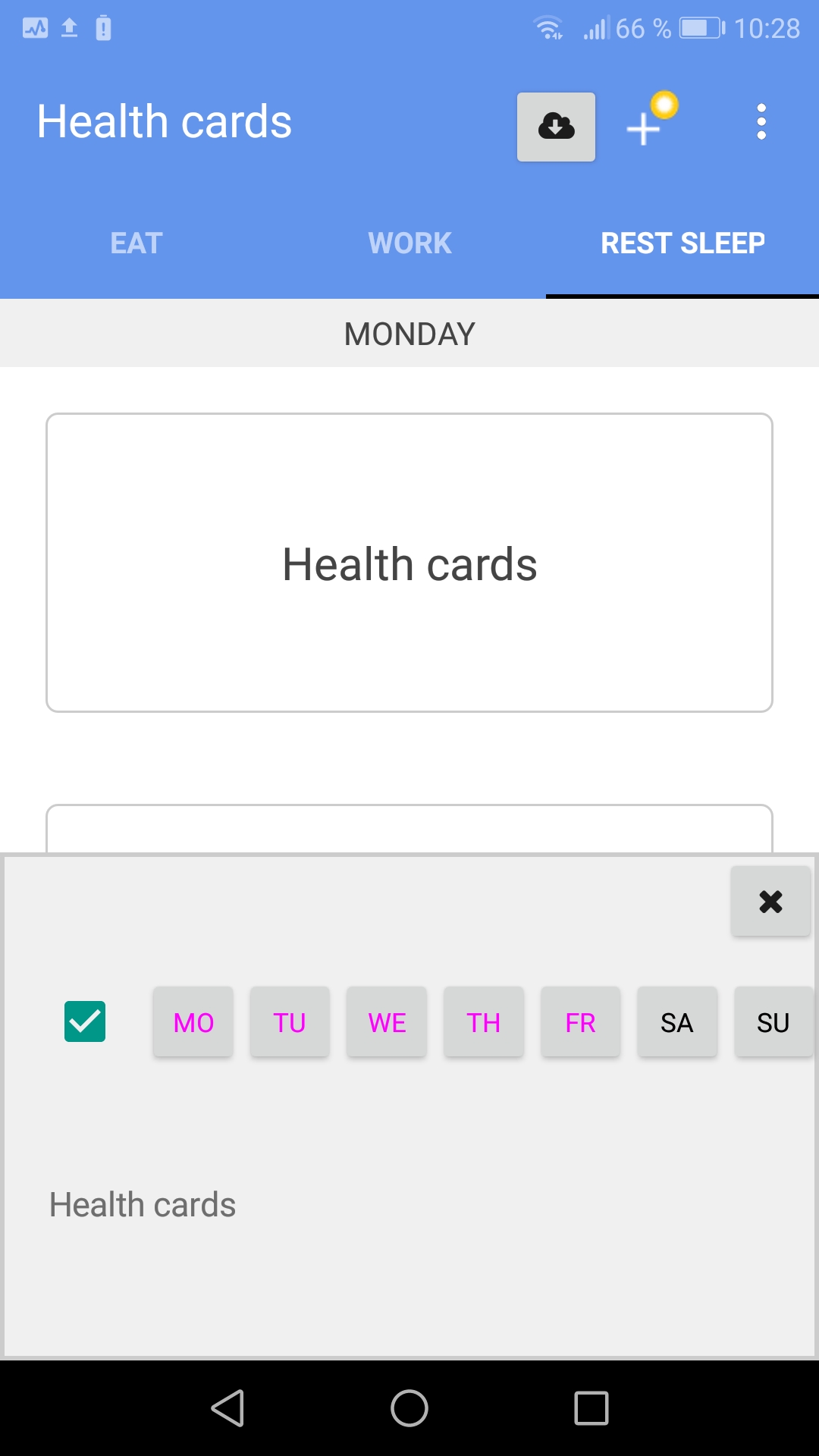The width and height of the screenshot is (819, 1456).
Task: Select the SA day button
Action: [x=677, y=1022]
